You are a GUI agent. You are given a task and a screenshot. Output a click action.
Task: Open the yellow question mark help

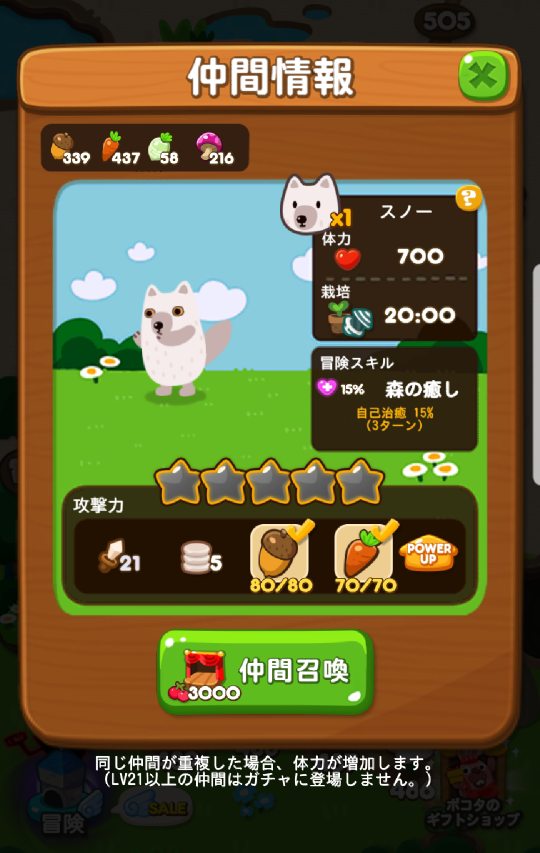tap(469, 198)
